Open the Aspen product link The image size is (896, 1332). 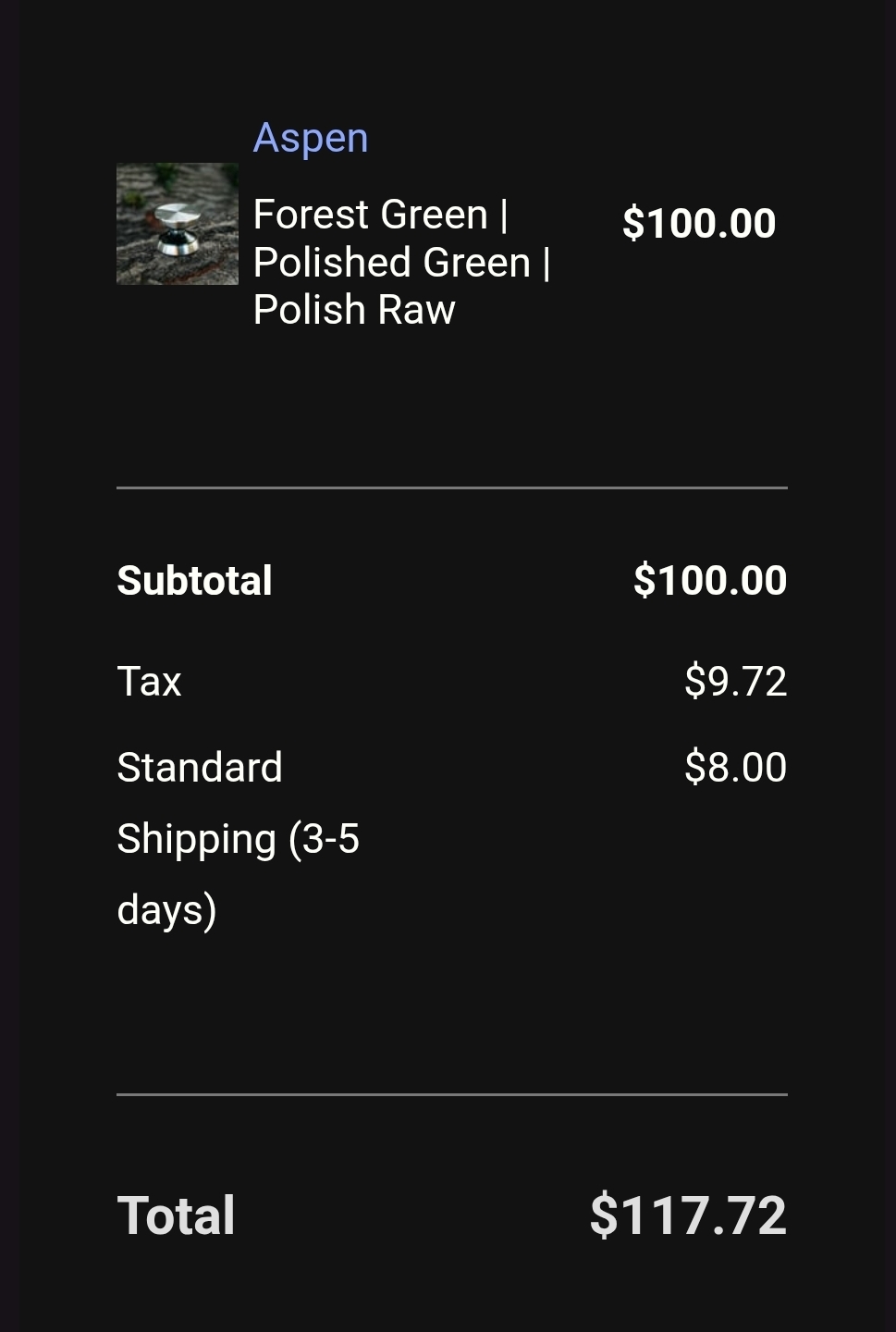tap(311, 138)
